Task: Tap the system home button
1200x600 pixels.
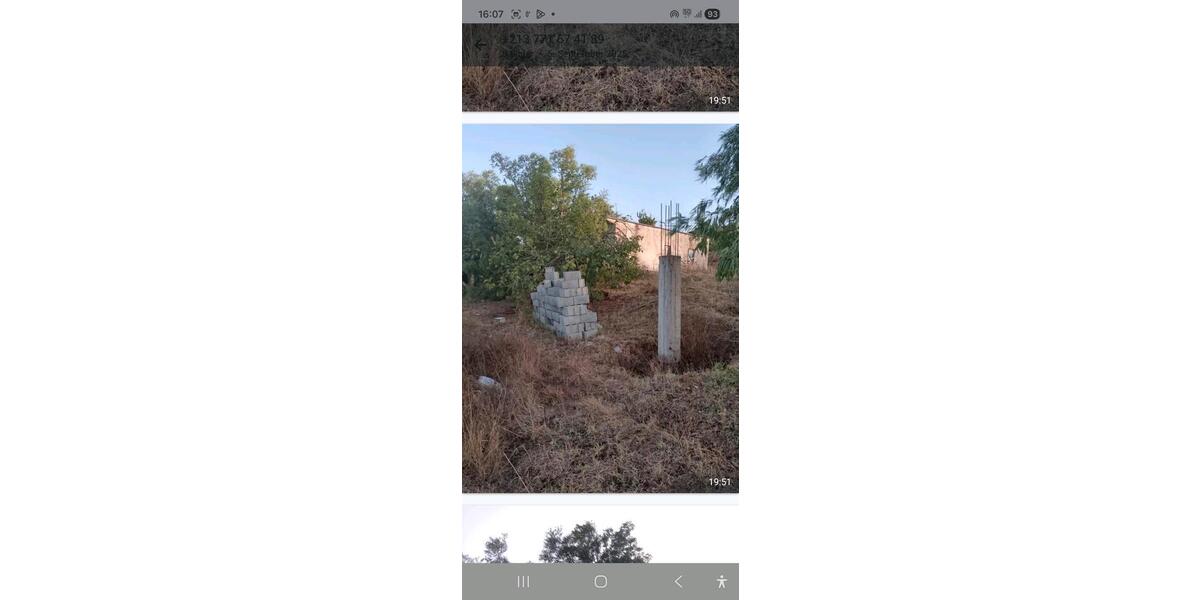Action: [600, 581]
